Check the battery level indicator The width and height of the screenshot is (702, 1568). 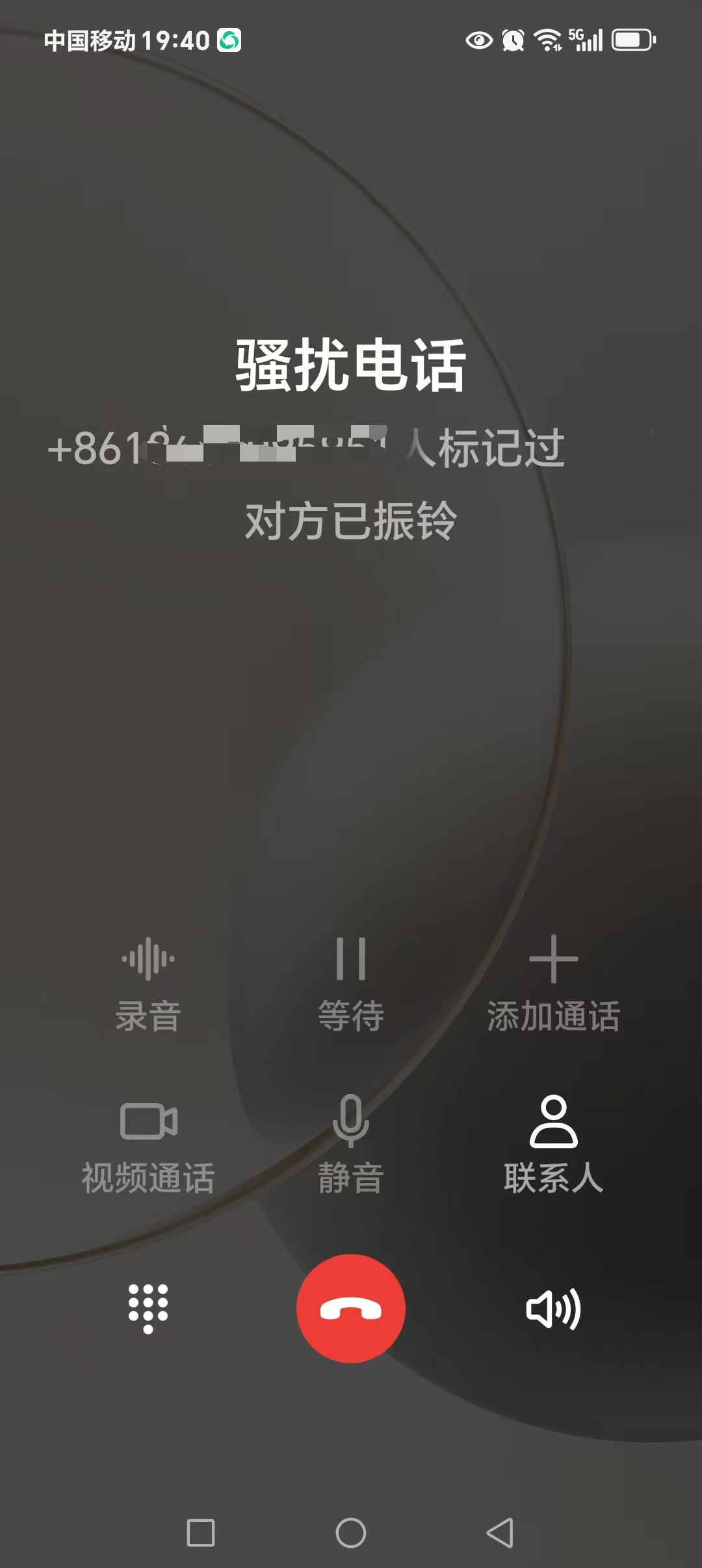[631, 40]
